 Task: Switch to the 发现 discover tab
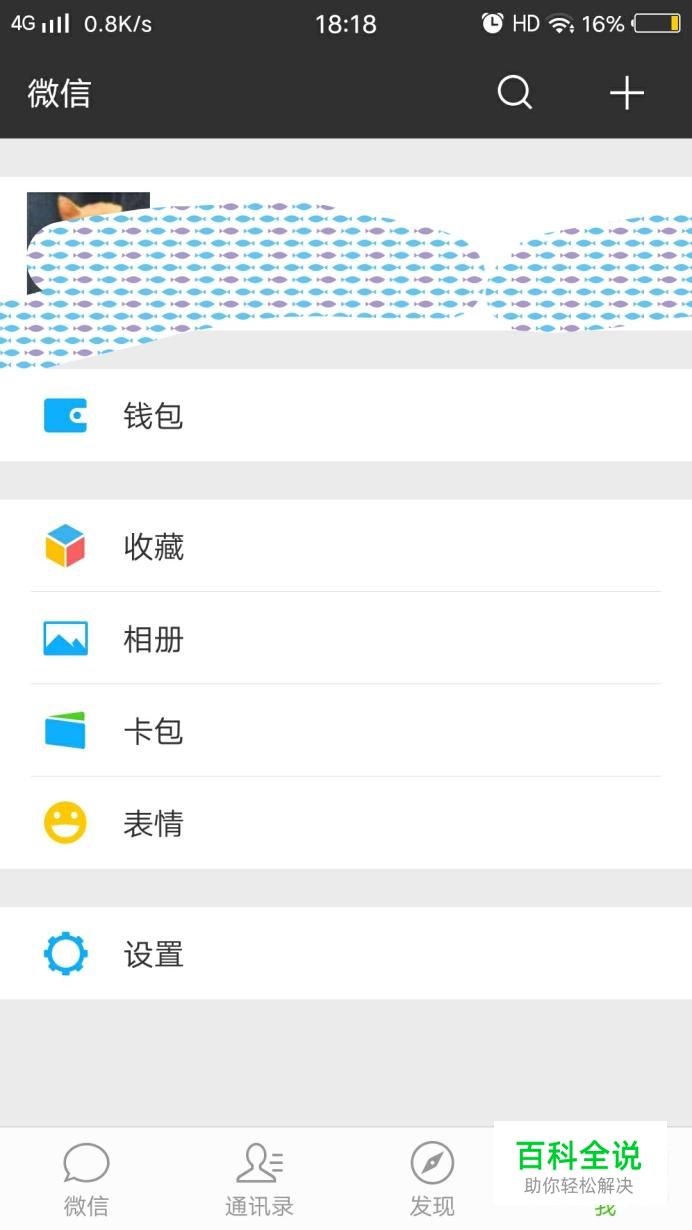tap(432, 1180)
